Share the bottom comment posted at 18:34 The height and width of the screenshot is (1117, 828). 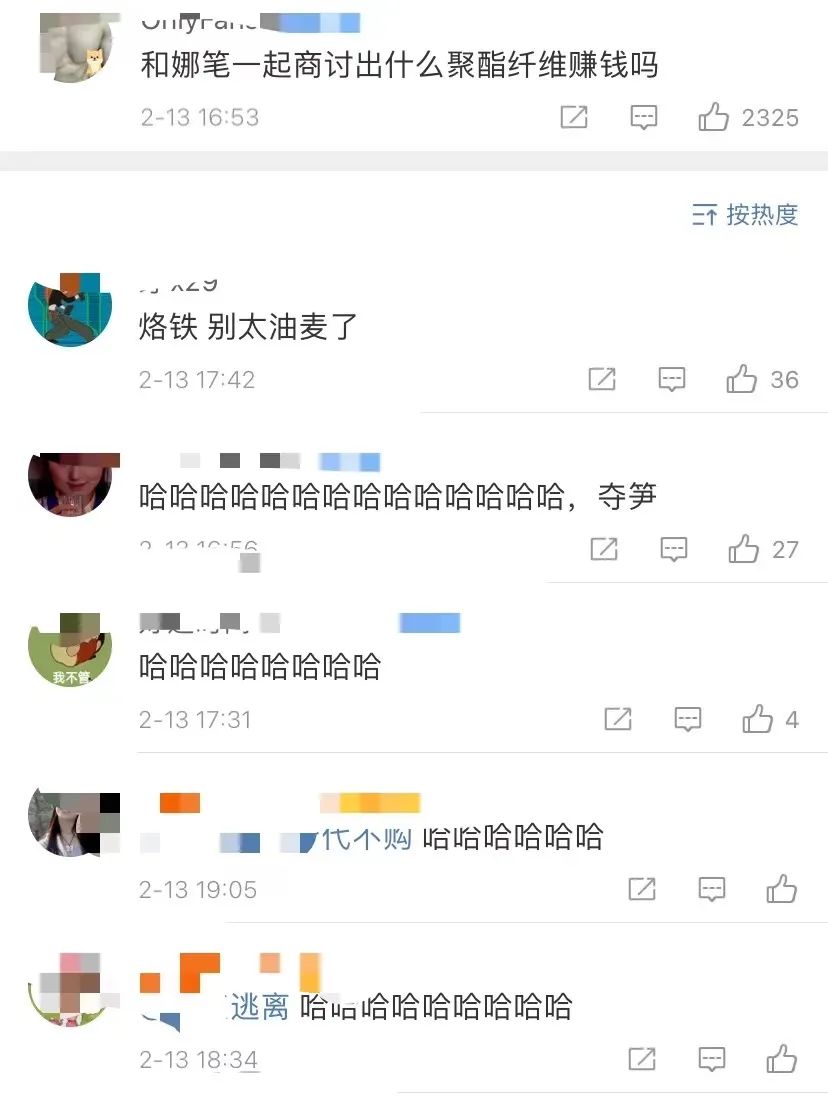[640, 1059]
